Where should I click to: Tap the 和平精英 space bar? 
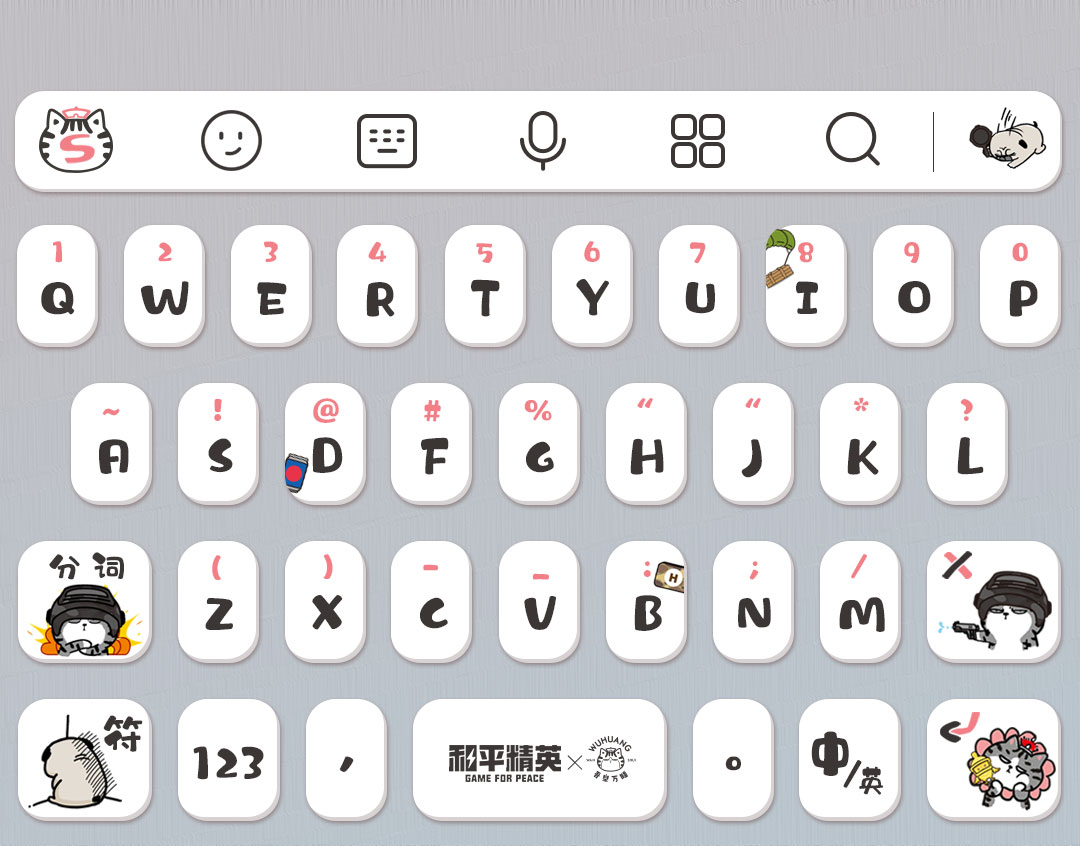pos(539,759)
